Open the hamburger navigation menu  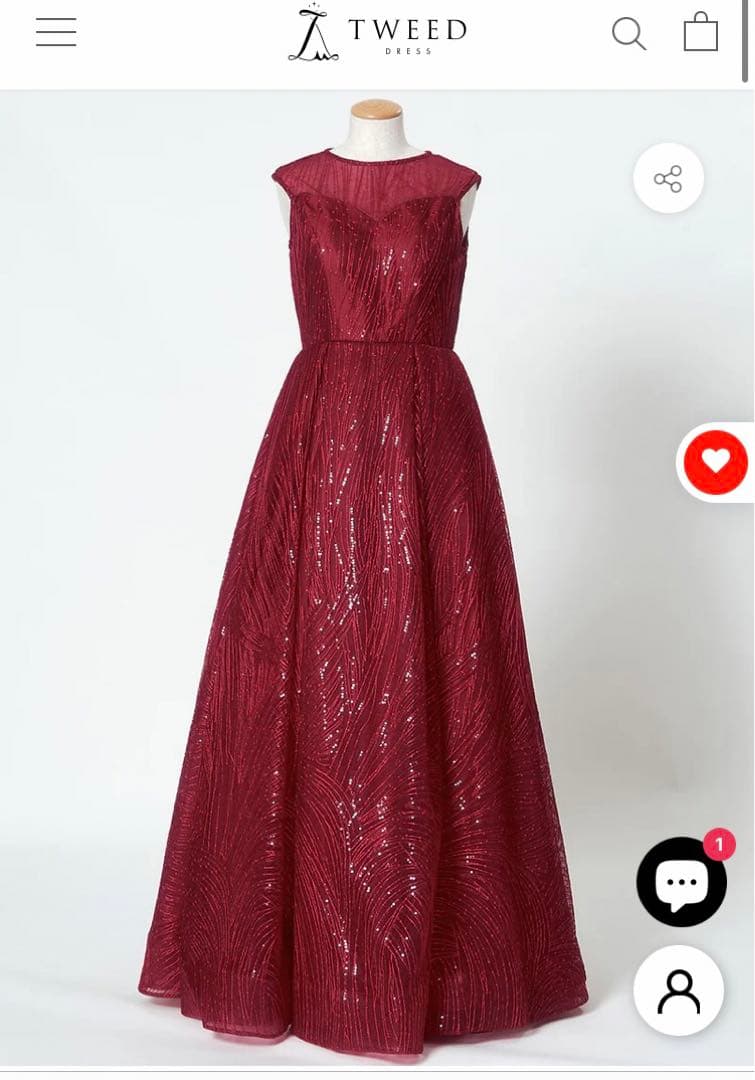coord(56,32)
